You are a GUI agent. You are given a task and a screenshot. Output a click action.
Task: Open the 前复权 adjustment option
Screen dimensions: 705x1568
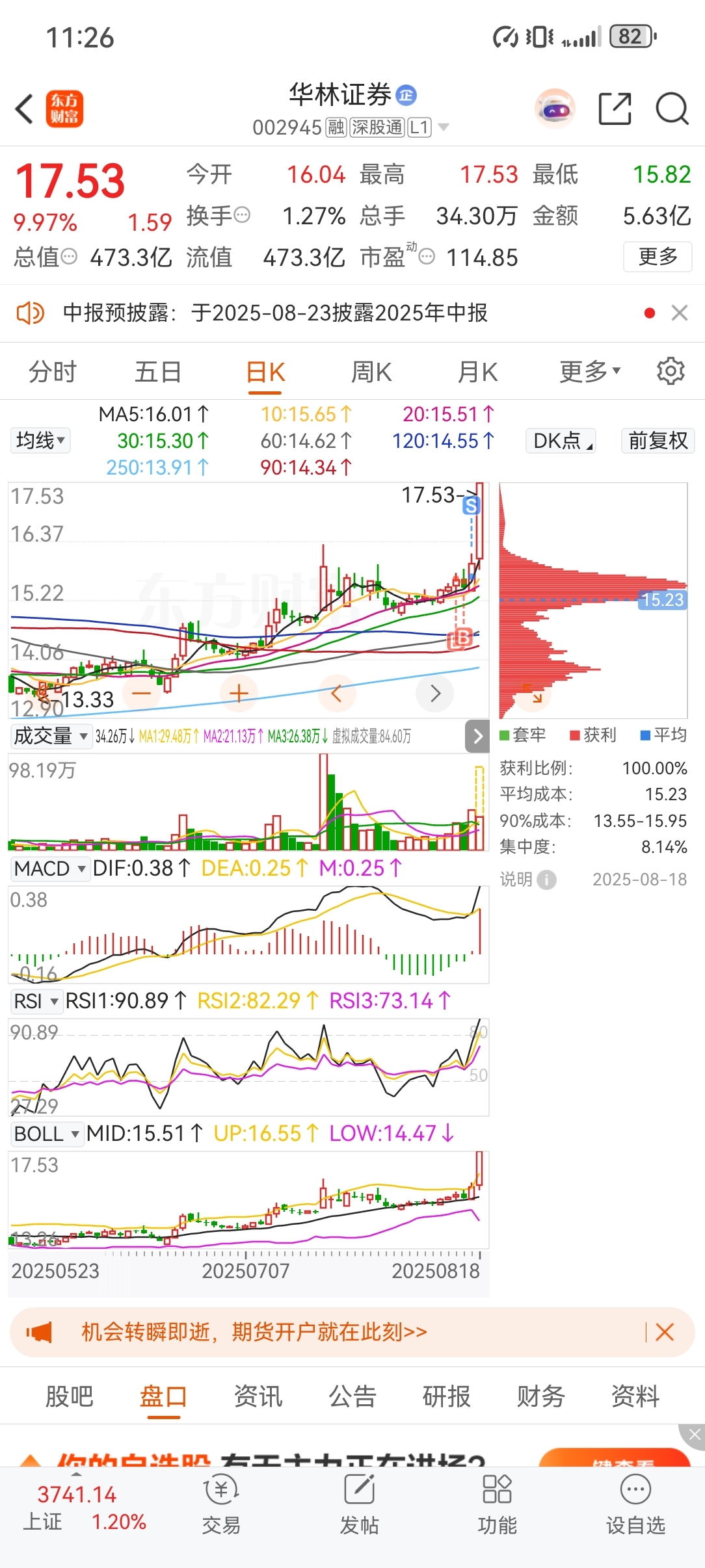658,440
